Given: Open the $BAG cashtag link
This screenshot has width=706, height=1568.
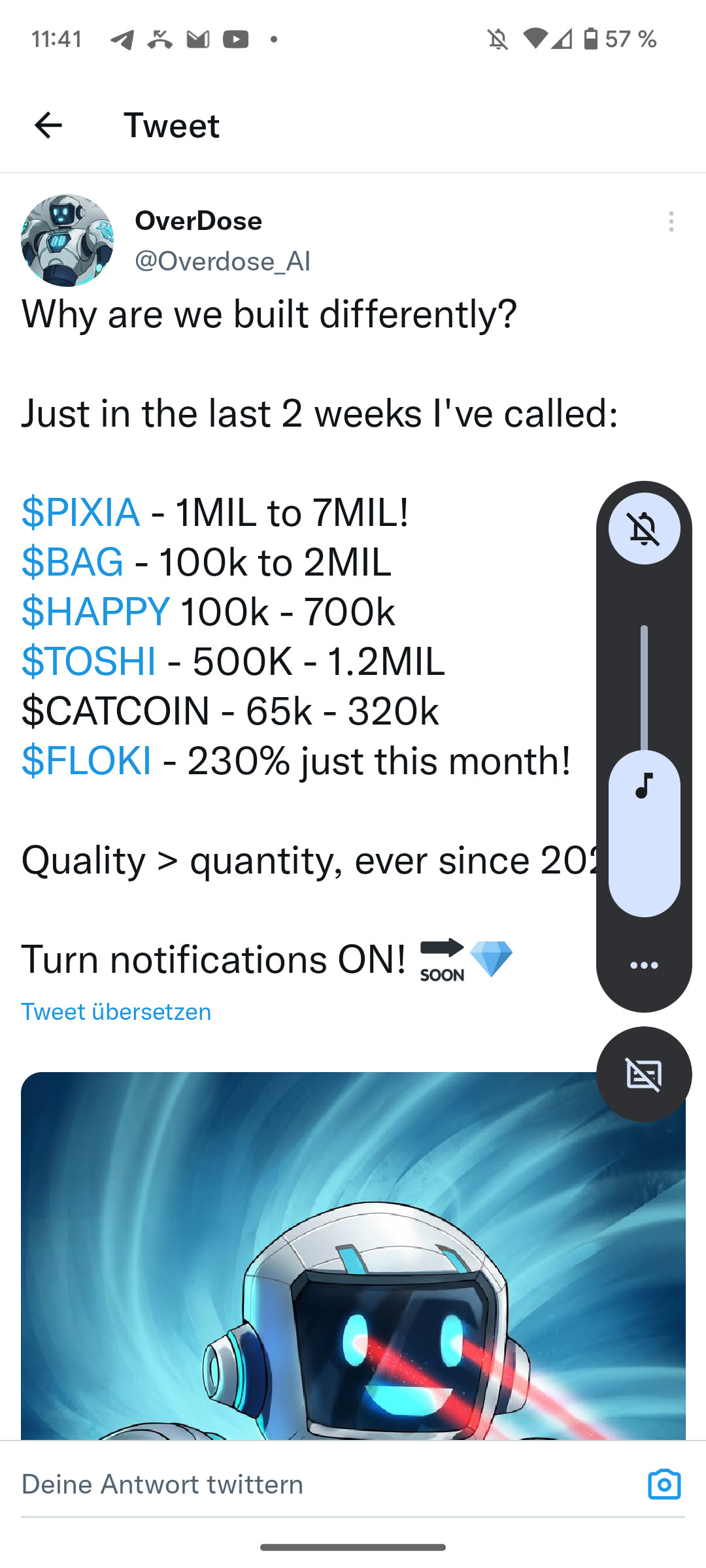Looking at the screenshot, I should tap(72, 562).
